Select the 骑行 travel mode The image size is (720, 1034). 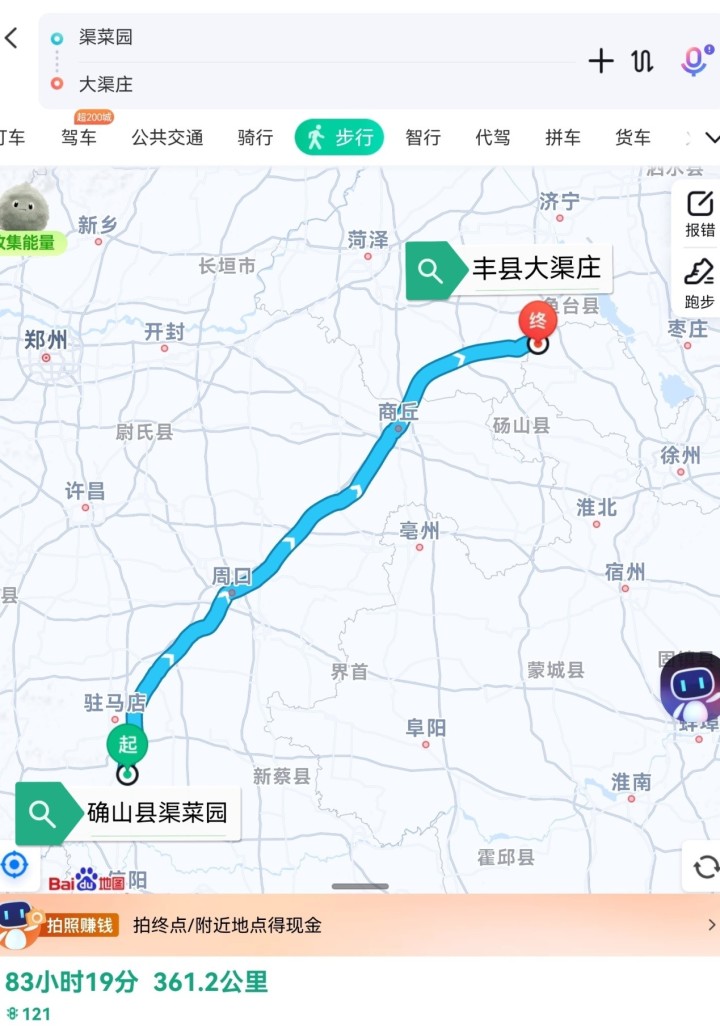click(255, 137)
